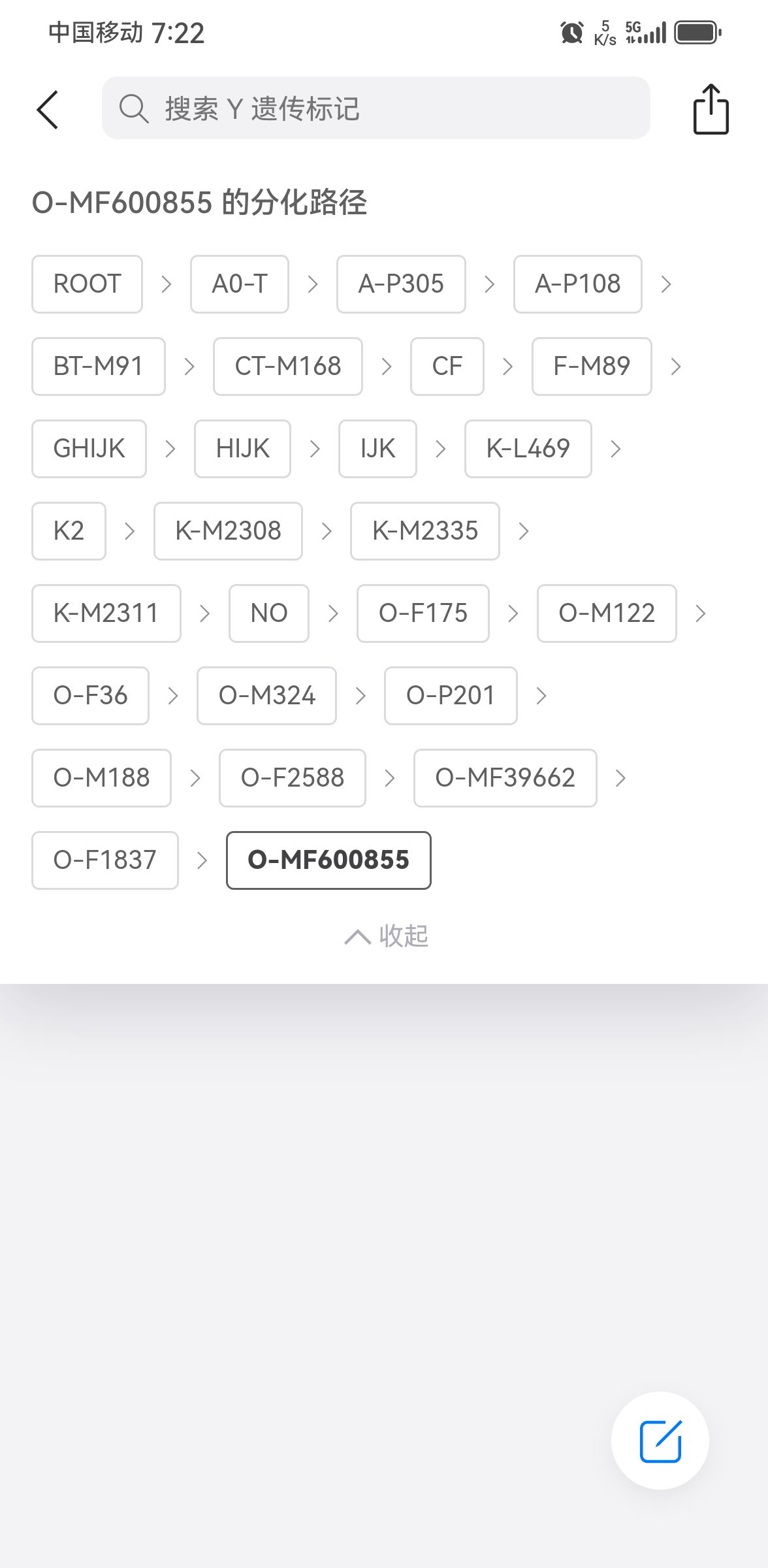Share this haplogroup path
This screenshot has width=768, height=1568.
click(x=711, y=109)
